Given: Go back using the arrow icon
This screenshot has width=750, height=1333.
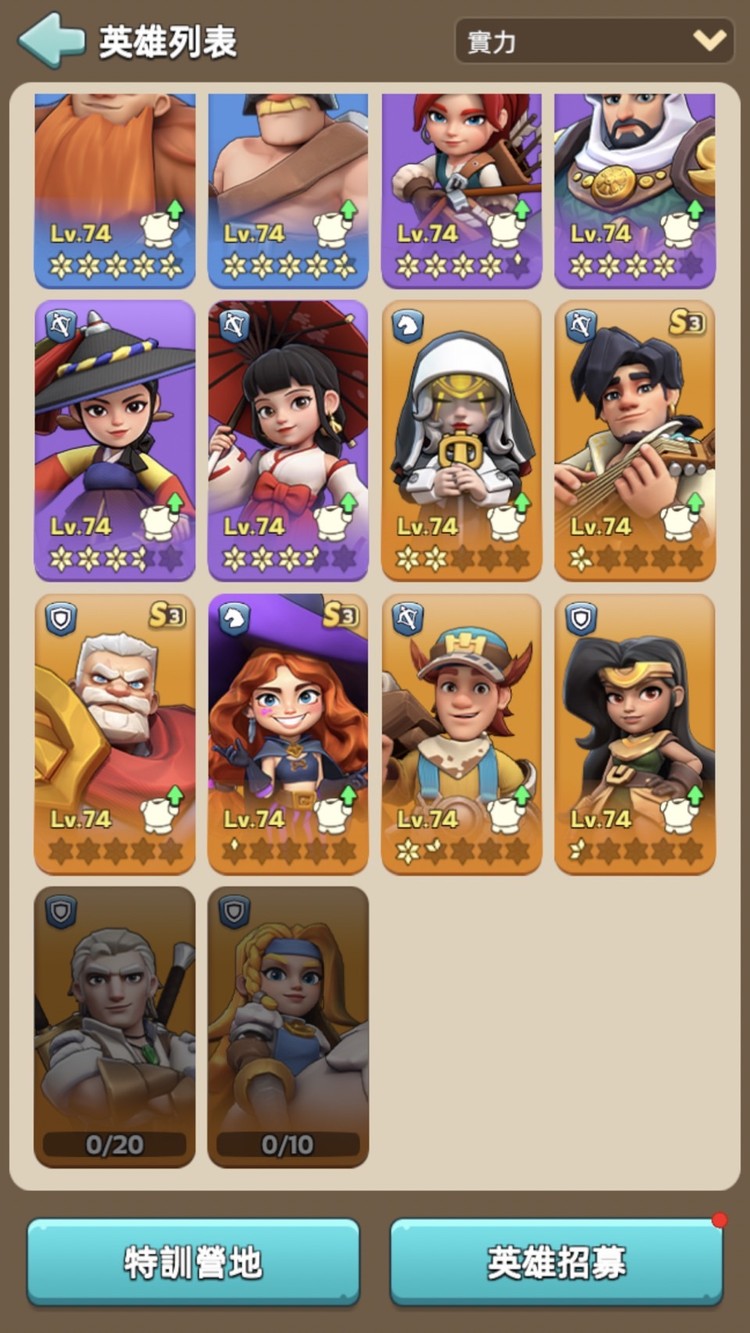Looking at the screenshot, I should click(x=50, y=41).
